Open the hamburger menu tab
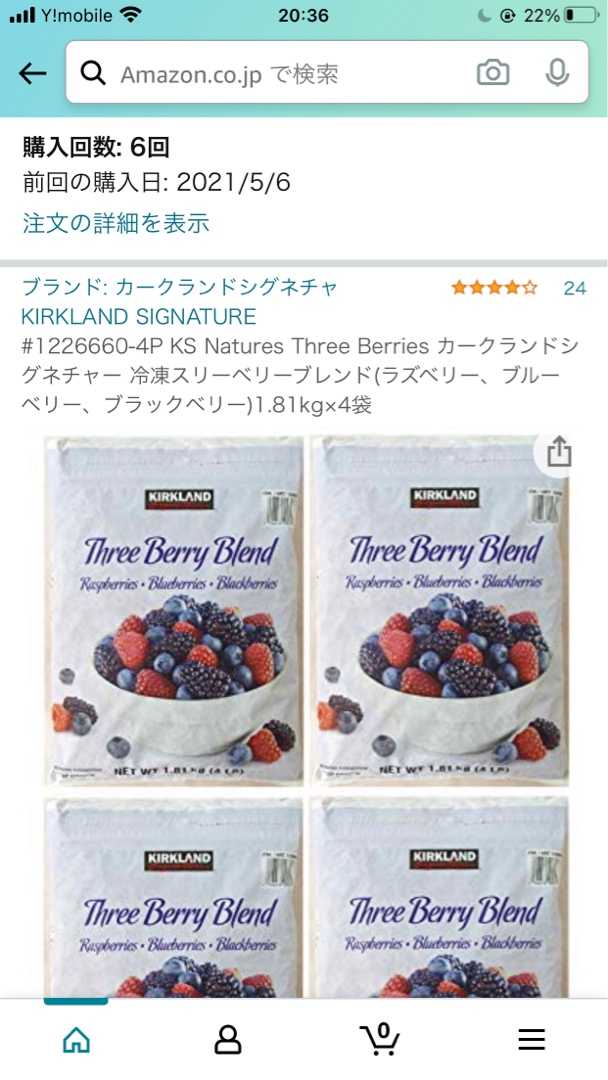 click(x=532, y=1039)
